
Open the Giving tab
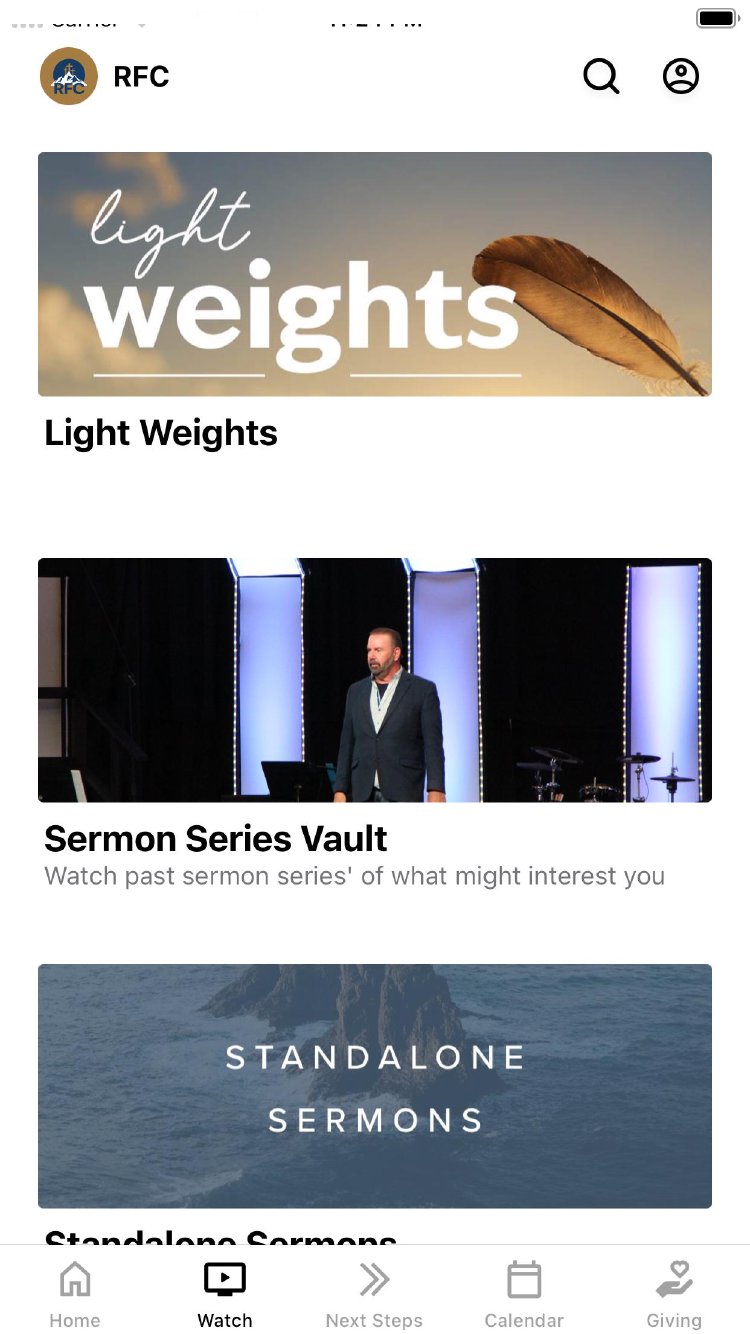click(x=674, y=1294)
